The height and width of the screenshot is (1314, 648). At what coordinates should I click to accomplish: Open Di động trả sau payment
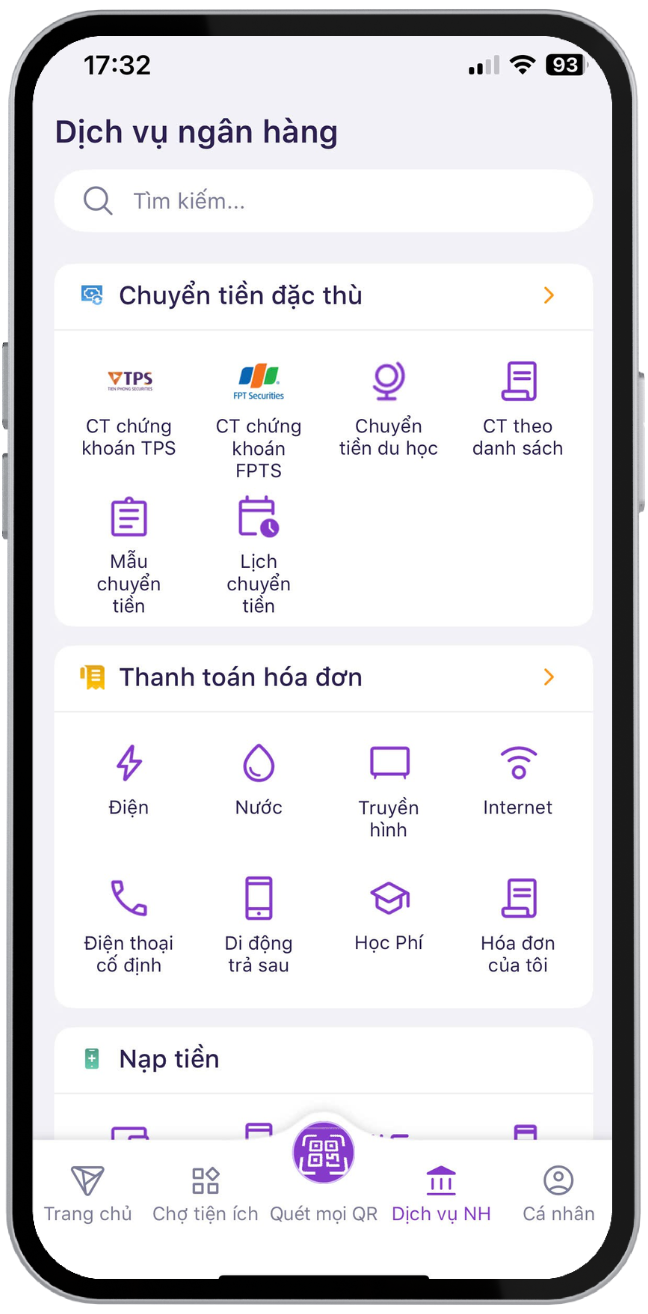pos(258,925)
